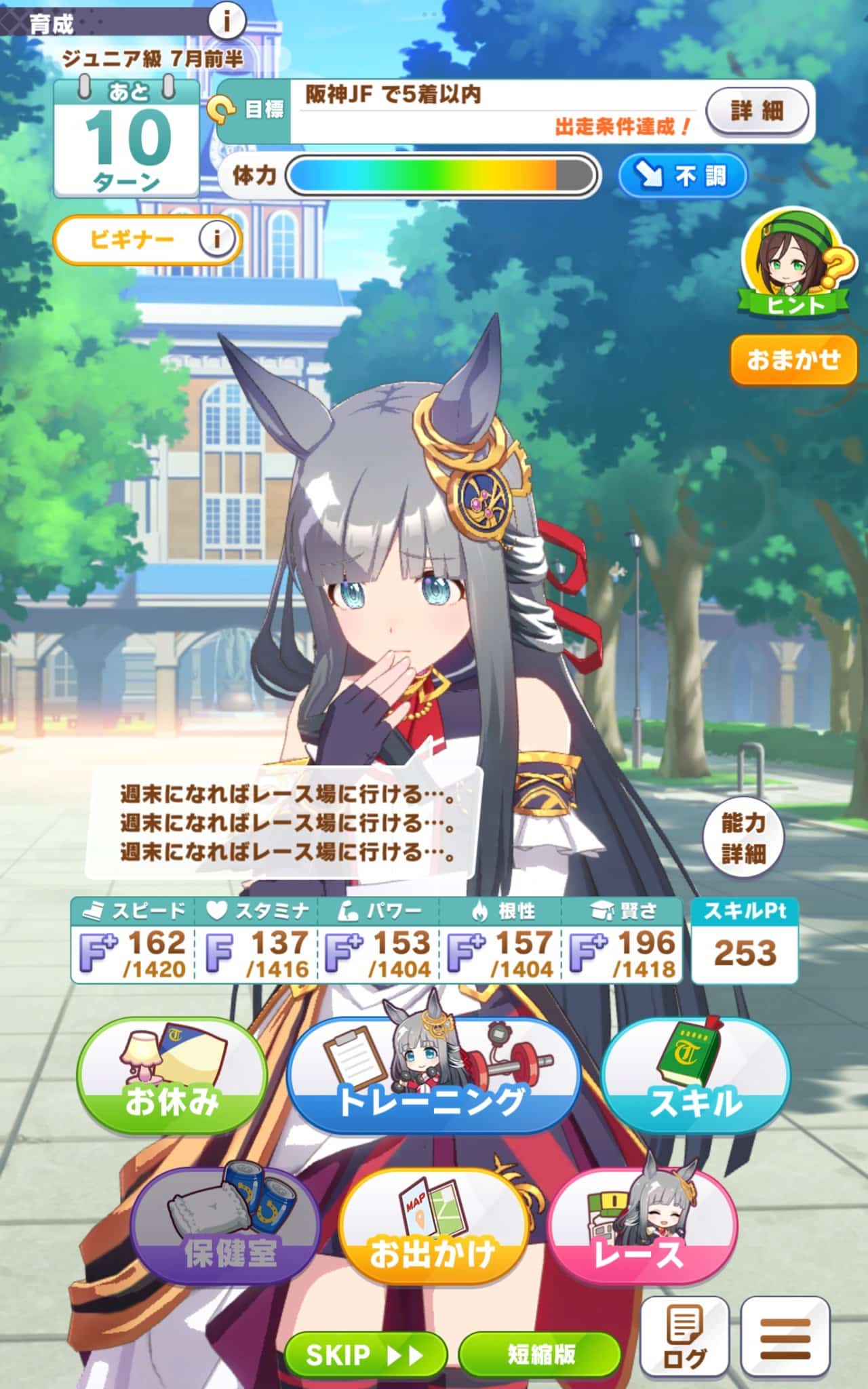Screen dimensions: 868x1389
Task: Toggle the 短縮版 shortened mode
Action: click(540, 1354)
